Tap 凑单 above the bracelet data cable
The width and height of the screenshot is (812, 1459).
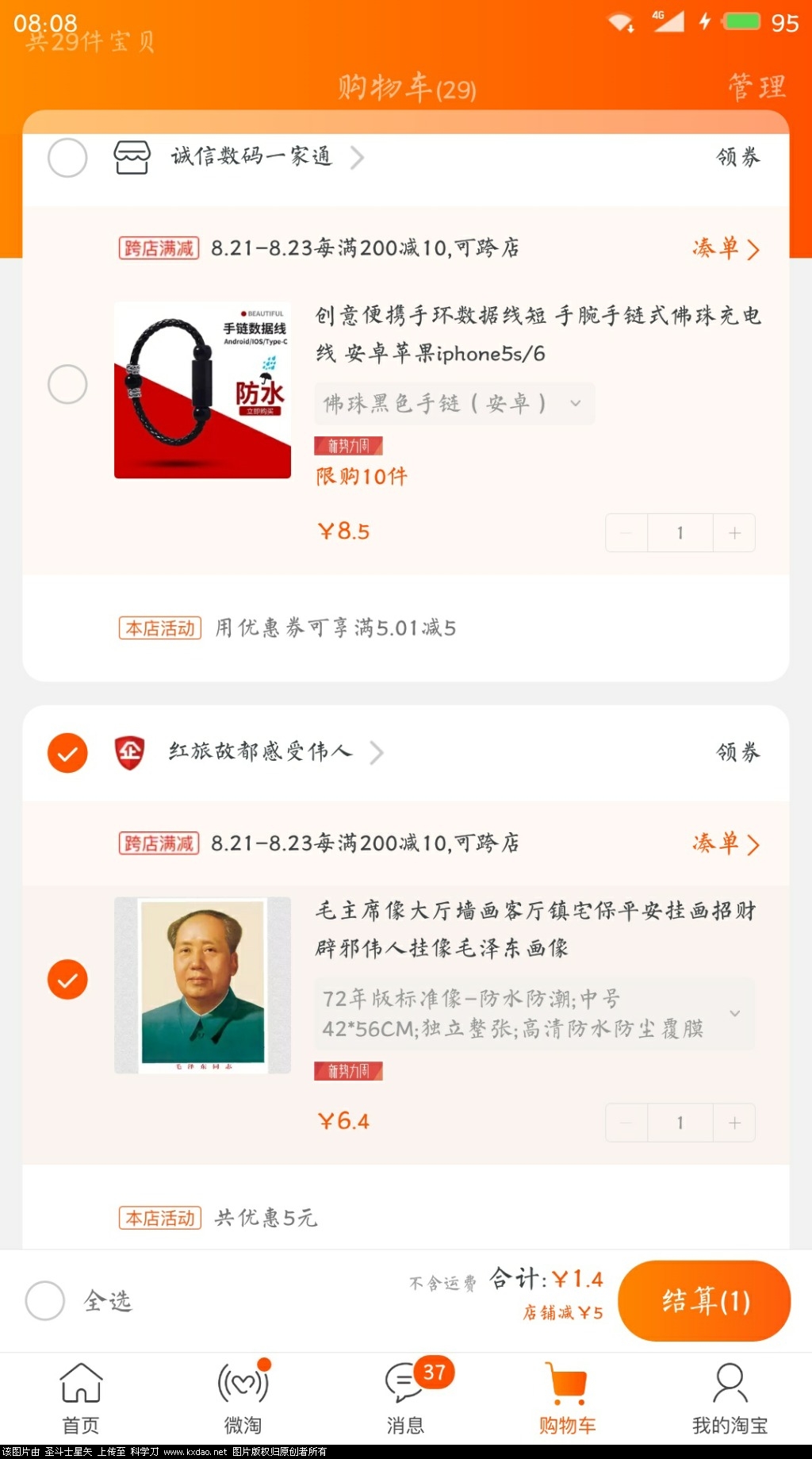coord(725,248)
